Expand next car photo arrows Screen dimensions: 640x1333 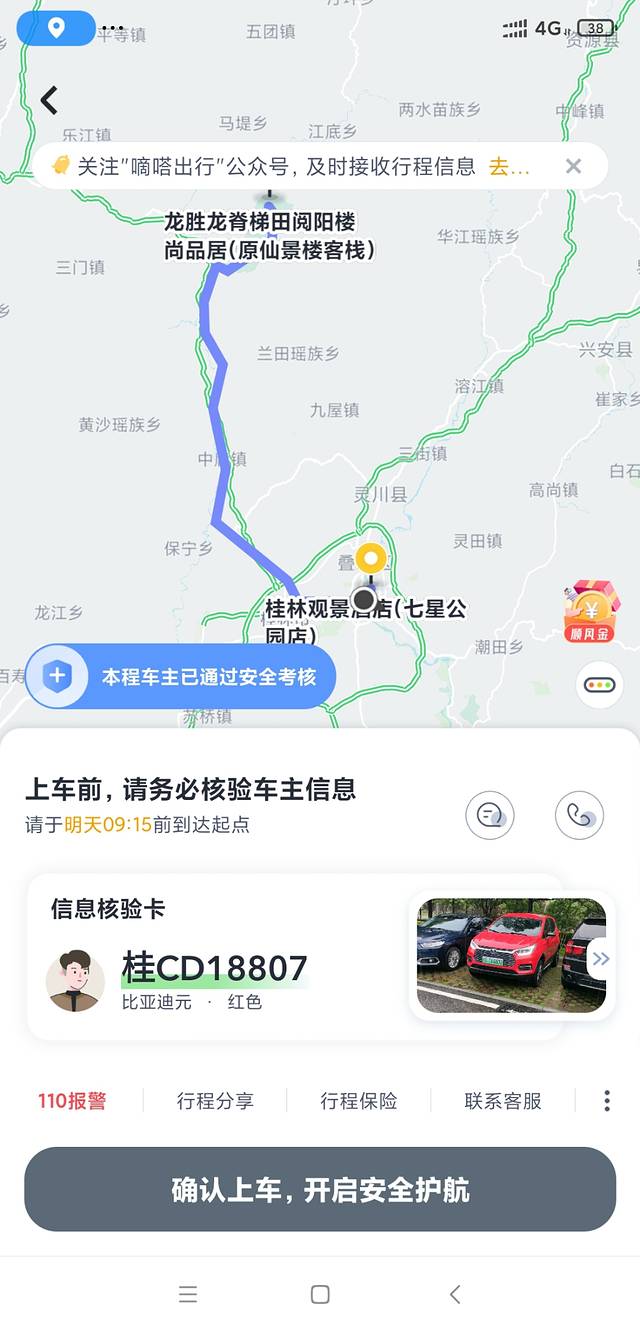pos(600,959)
